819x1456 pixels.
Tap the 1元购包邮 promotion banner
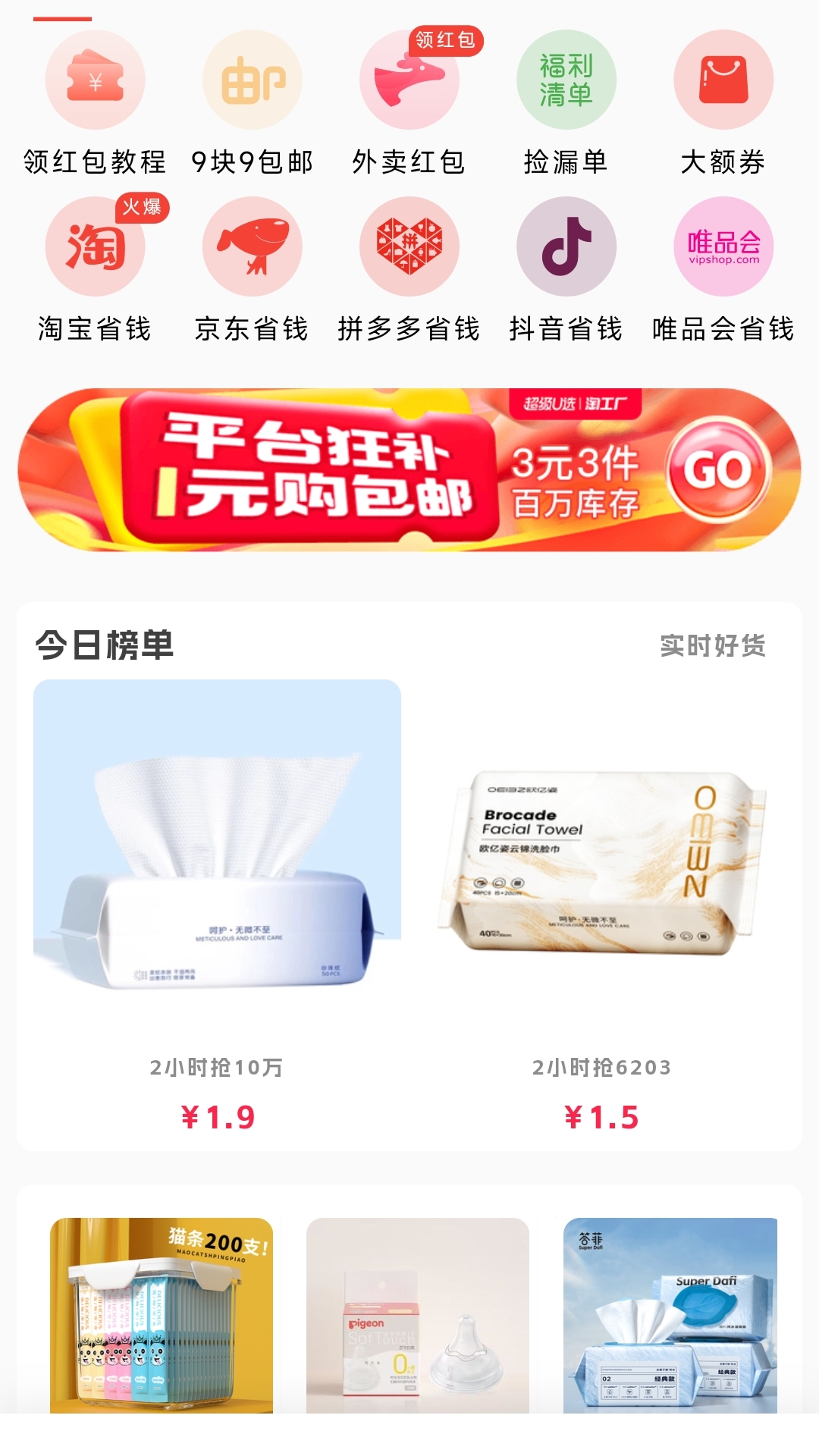pos(409,470)
